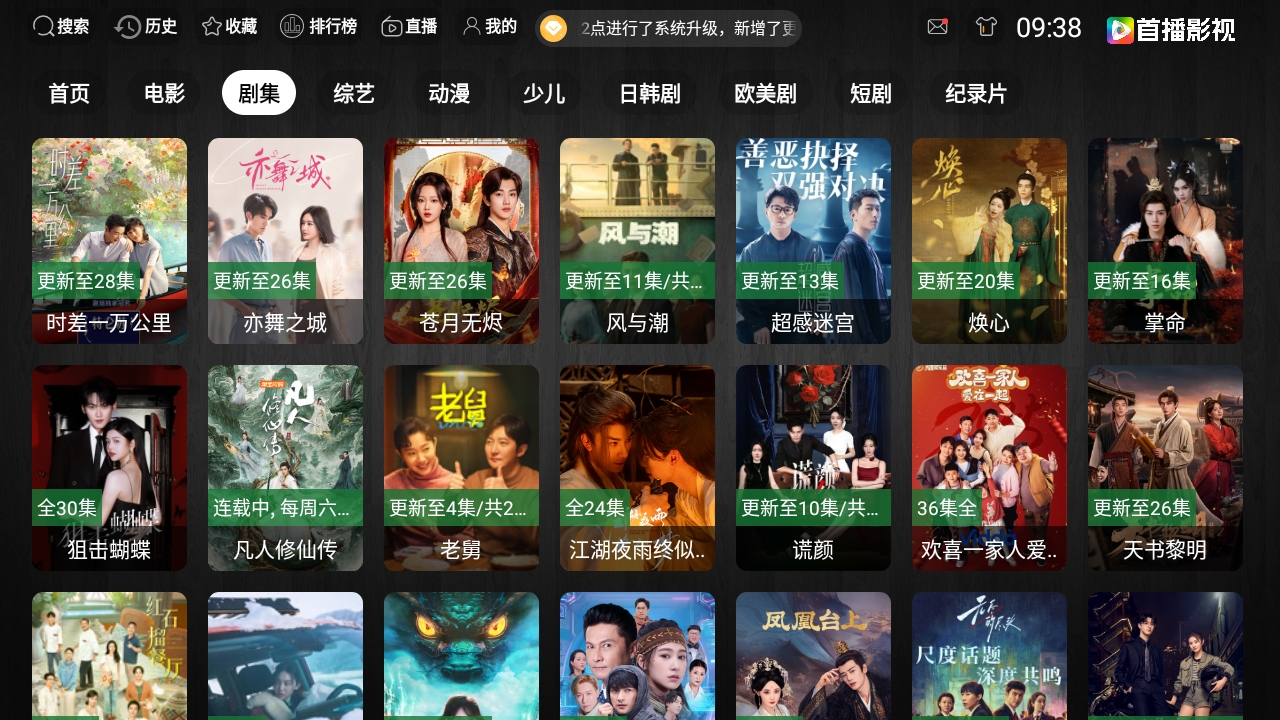The image size is (1280, 720).
Task: Select the 日韩剧 tab
Action: 649,94
